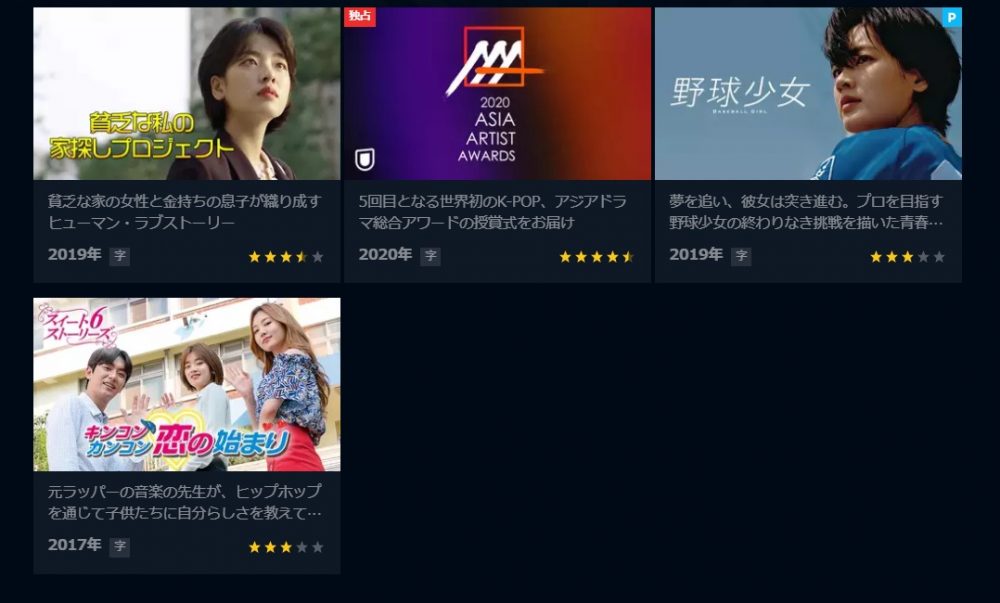Open the キンコンカンコン恋の始まり card
The width and height of the screenshot is (1000, 603).
click(187, 385)
